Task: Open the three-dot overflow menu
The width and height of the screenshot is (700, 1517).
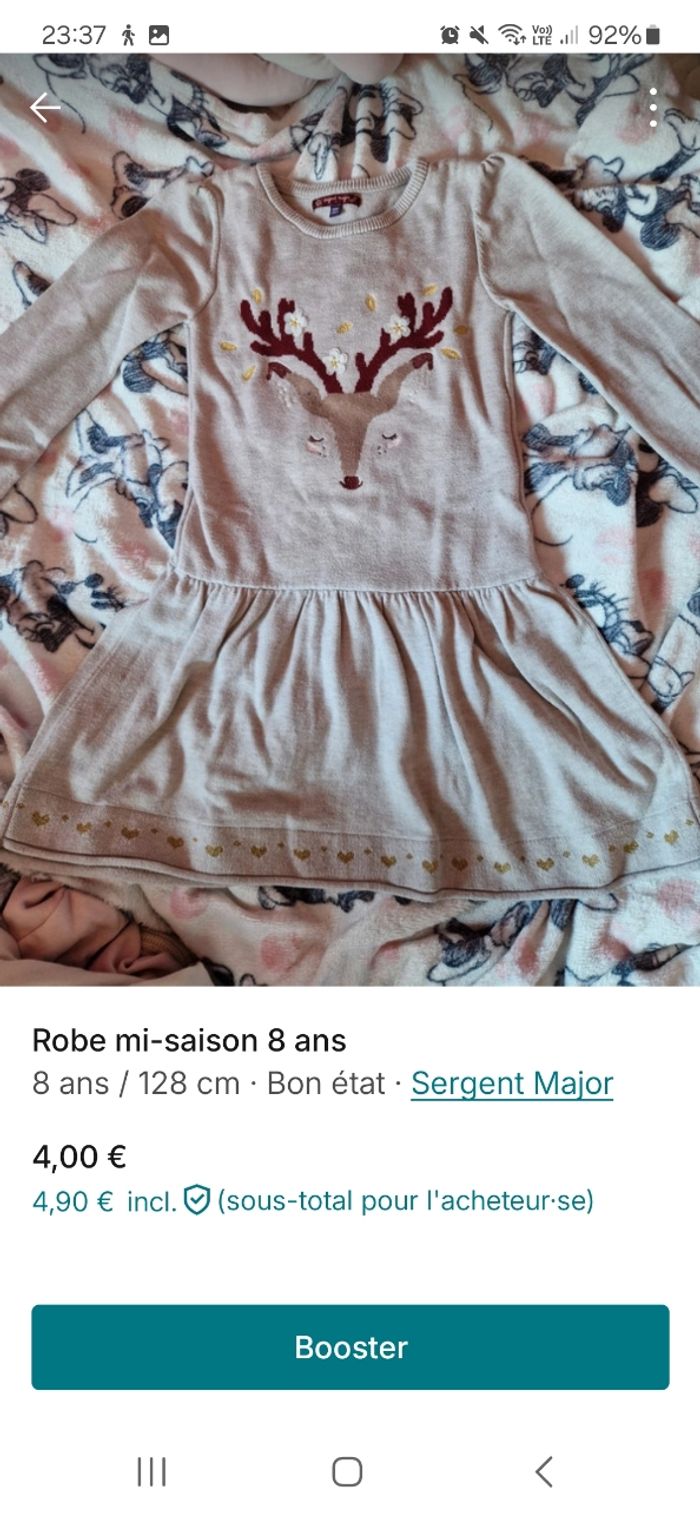Action: click(x=653, y=107)
